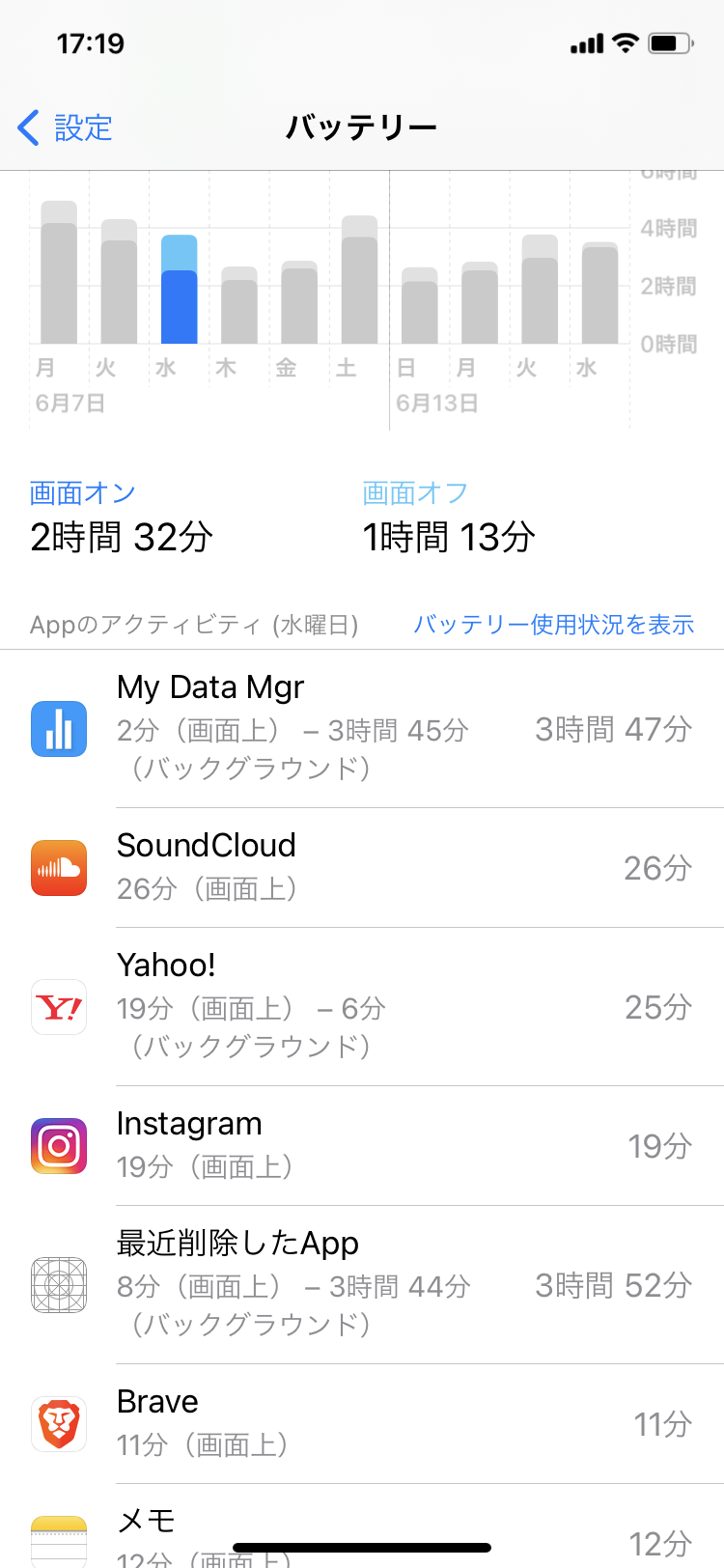Open the 最近削除したApp row
724x1568 pixels.
pos(362,1284)
